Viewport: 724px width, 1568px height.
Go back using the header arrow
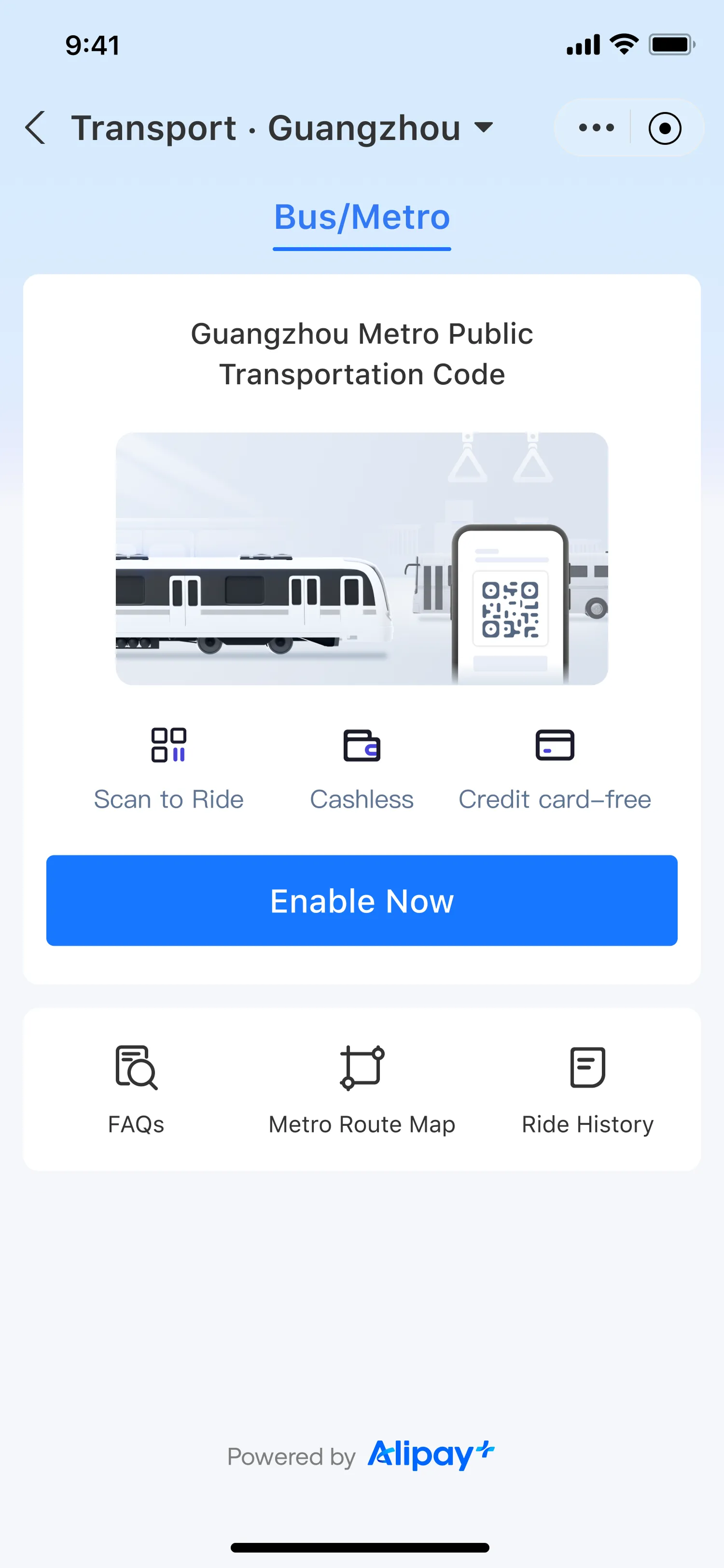point(36,128)
